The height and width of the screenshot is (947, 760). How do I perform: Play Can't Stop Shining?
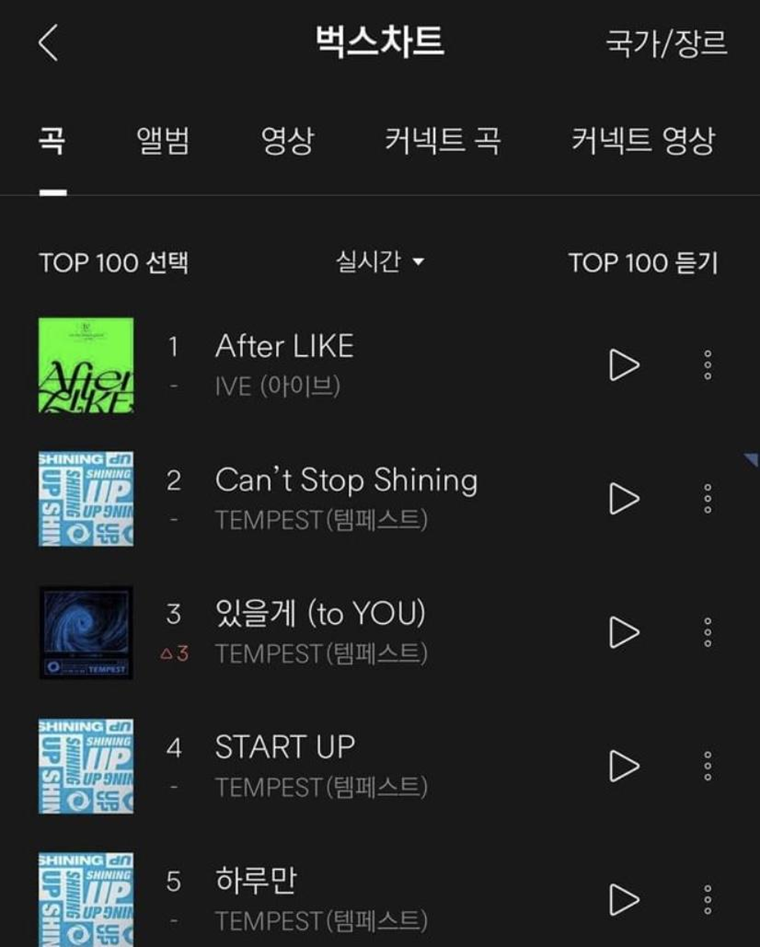coord(624,498)
